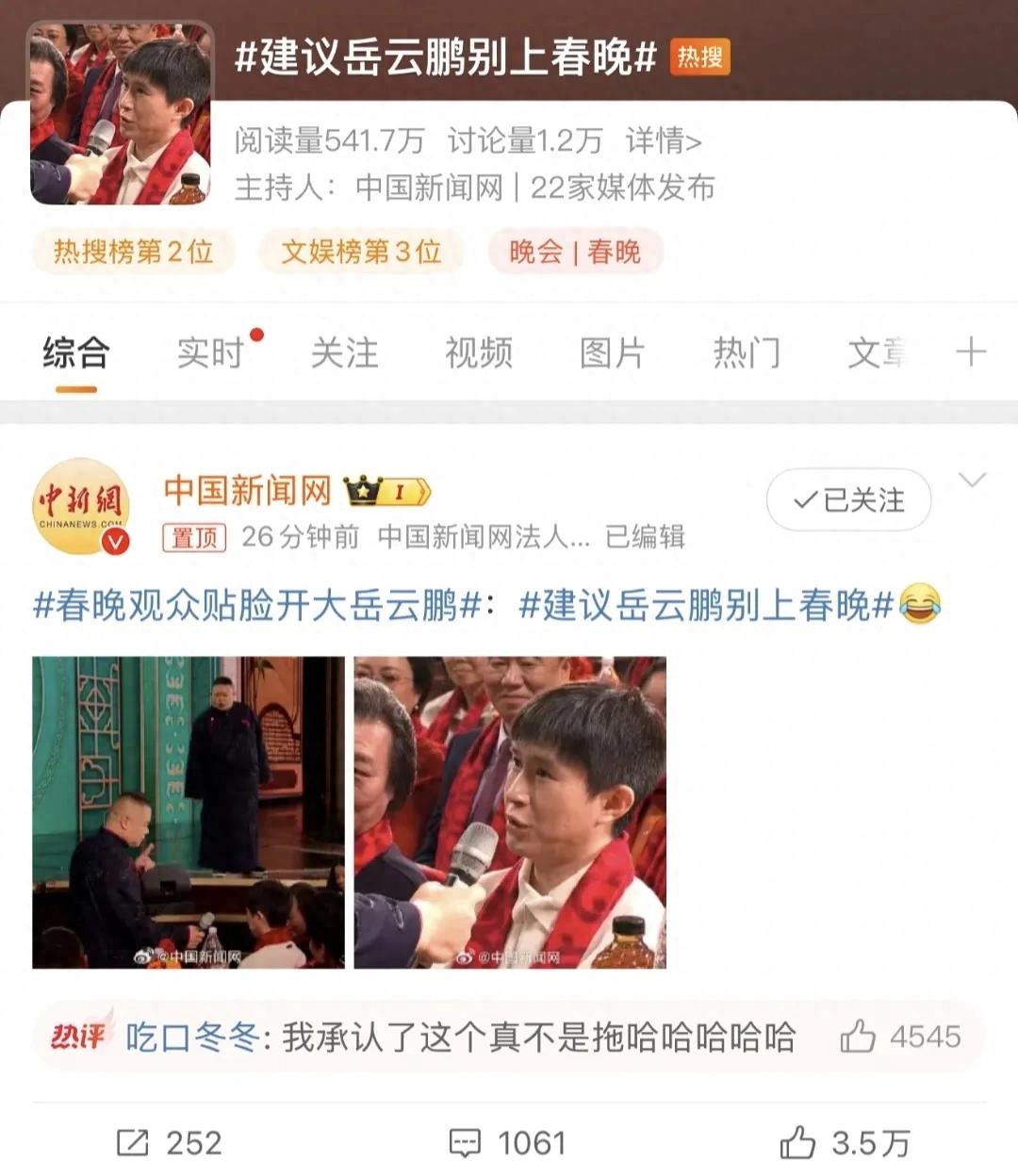
Task: Open the 详情 details link
Action: (x=664, y=141)
